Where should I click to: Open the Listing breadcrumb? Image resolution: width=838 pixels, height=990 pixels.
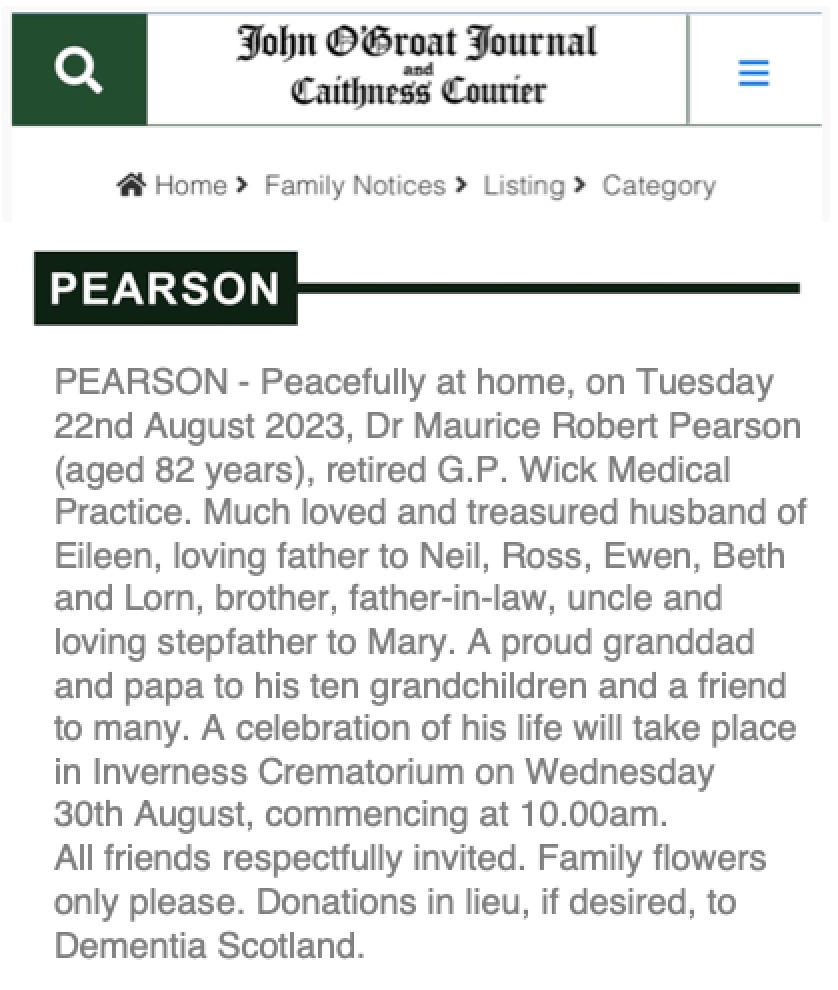[x=523, y=186]
